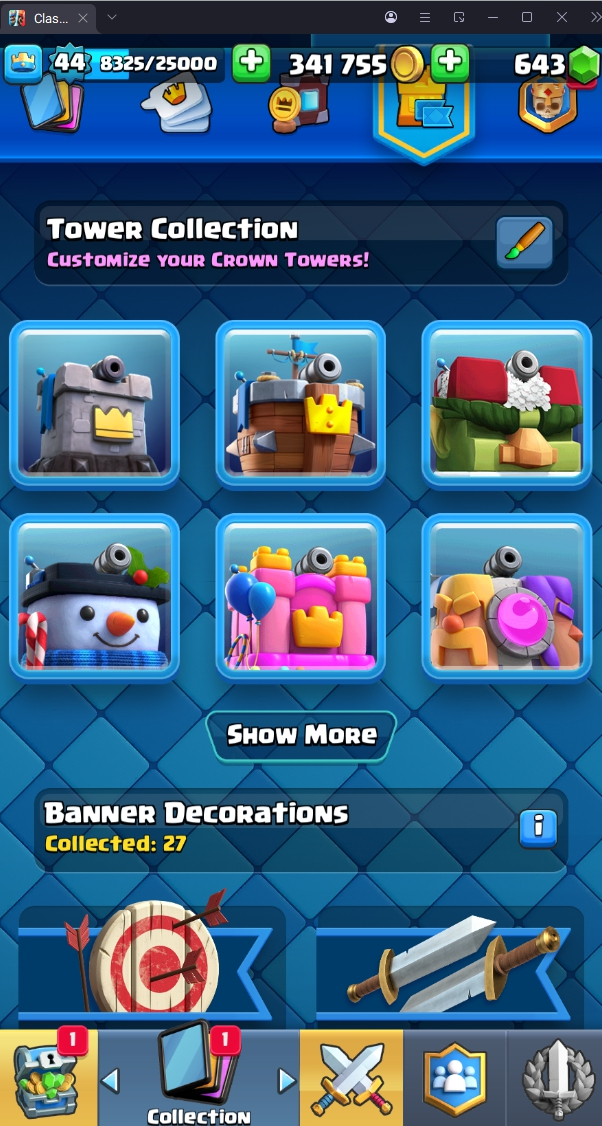The height and width of the screenshot is (1126, 602).
Task: Select the default gray stone tower skin
Action: click(x=95, y=404)
